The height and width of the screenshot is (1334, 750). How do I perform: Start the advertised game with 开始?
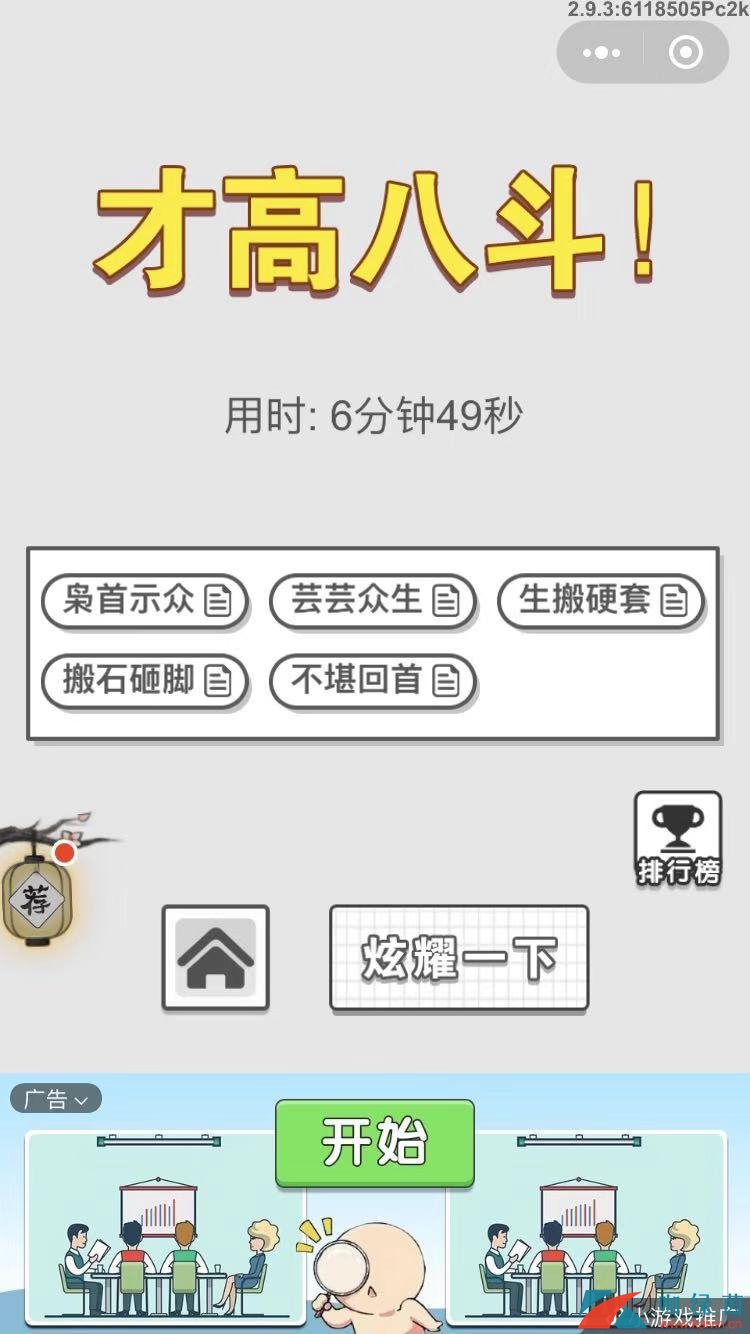374,1143
